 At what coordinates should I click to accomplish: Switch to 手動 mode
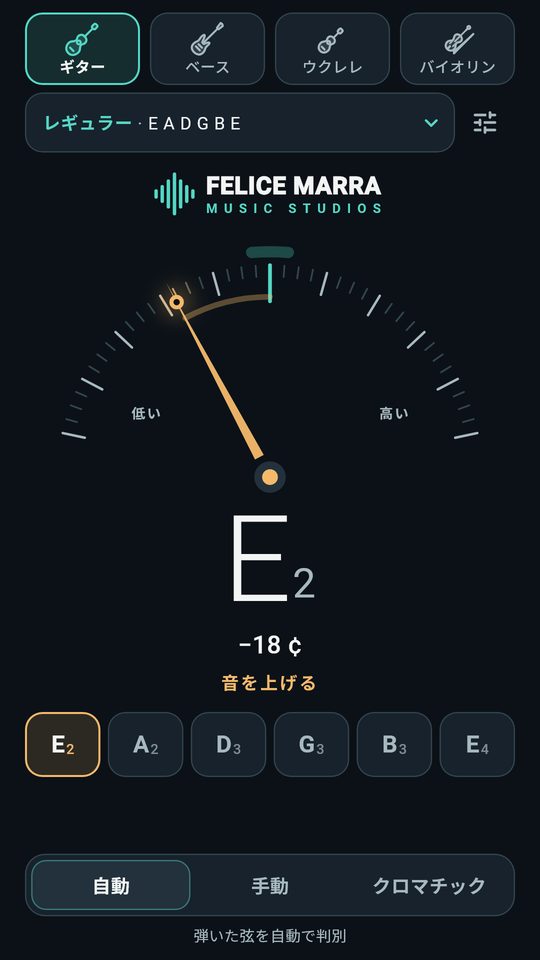click(270, 885)
